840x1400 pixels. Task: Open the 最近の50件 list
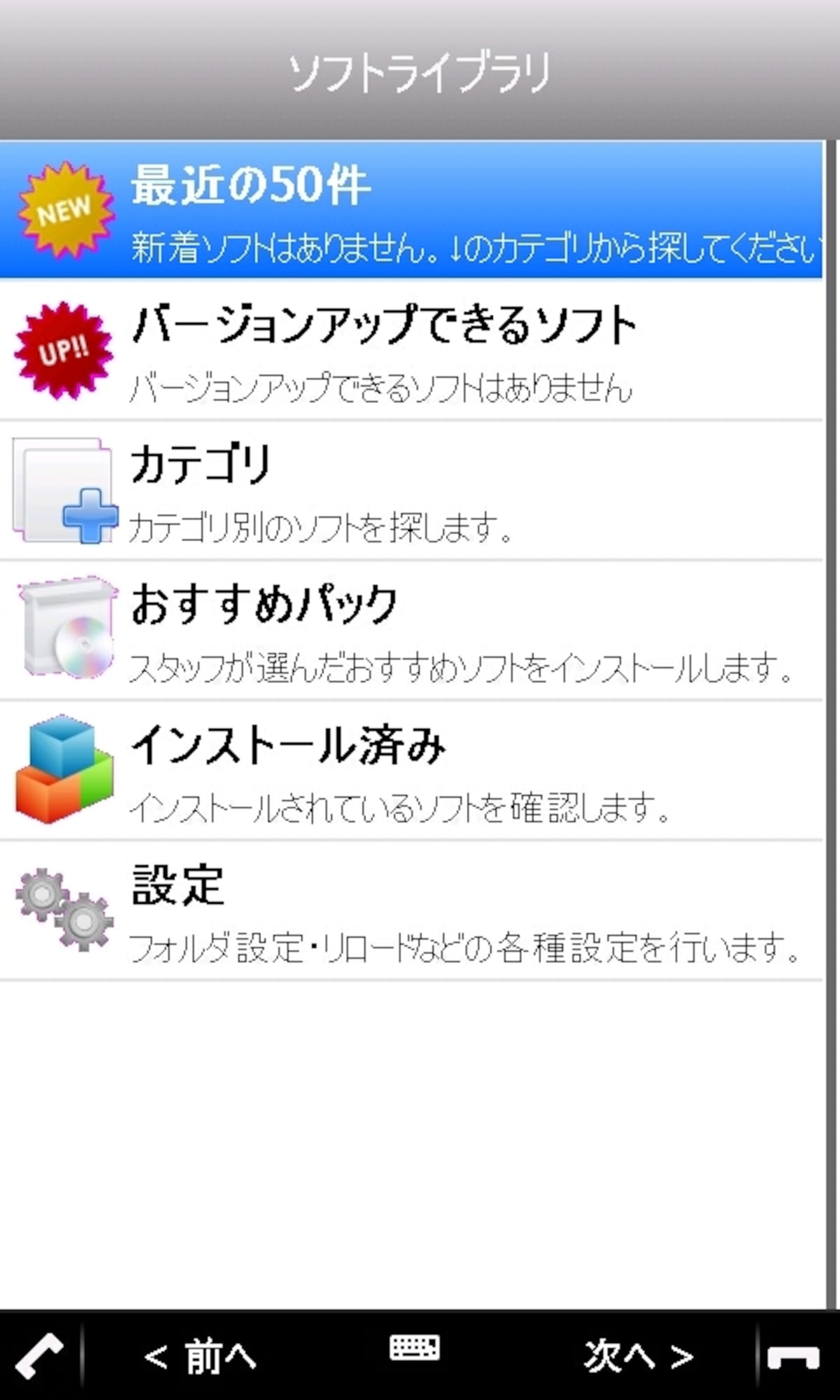click(x=412, y=209)
